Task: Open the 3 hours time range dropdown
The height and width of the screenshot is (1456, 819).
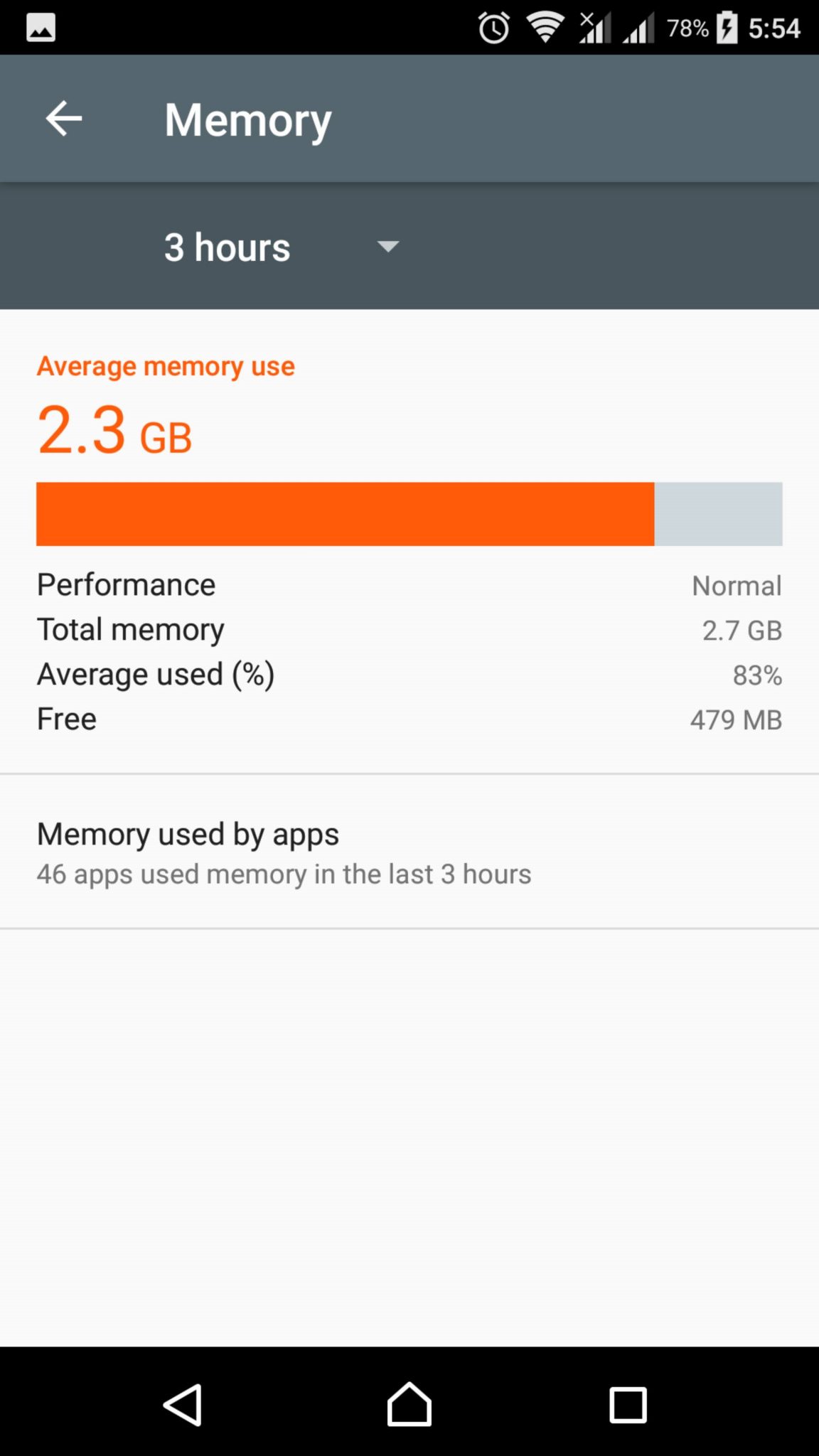Action: (x=282, y=247)
